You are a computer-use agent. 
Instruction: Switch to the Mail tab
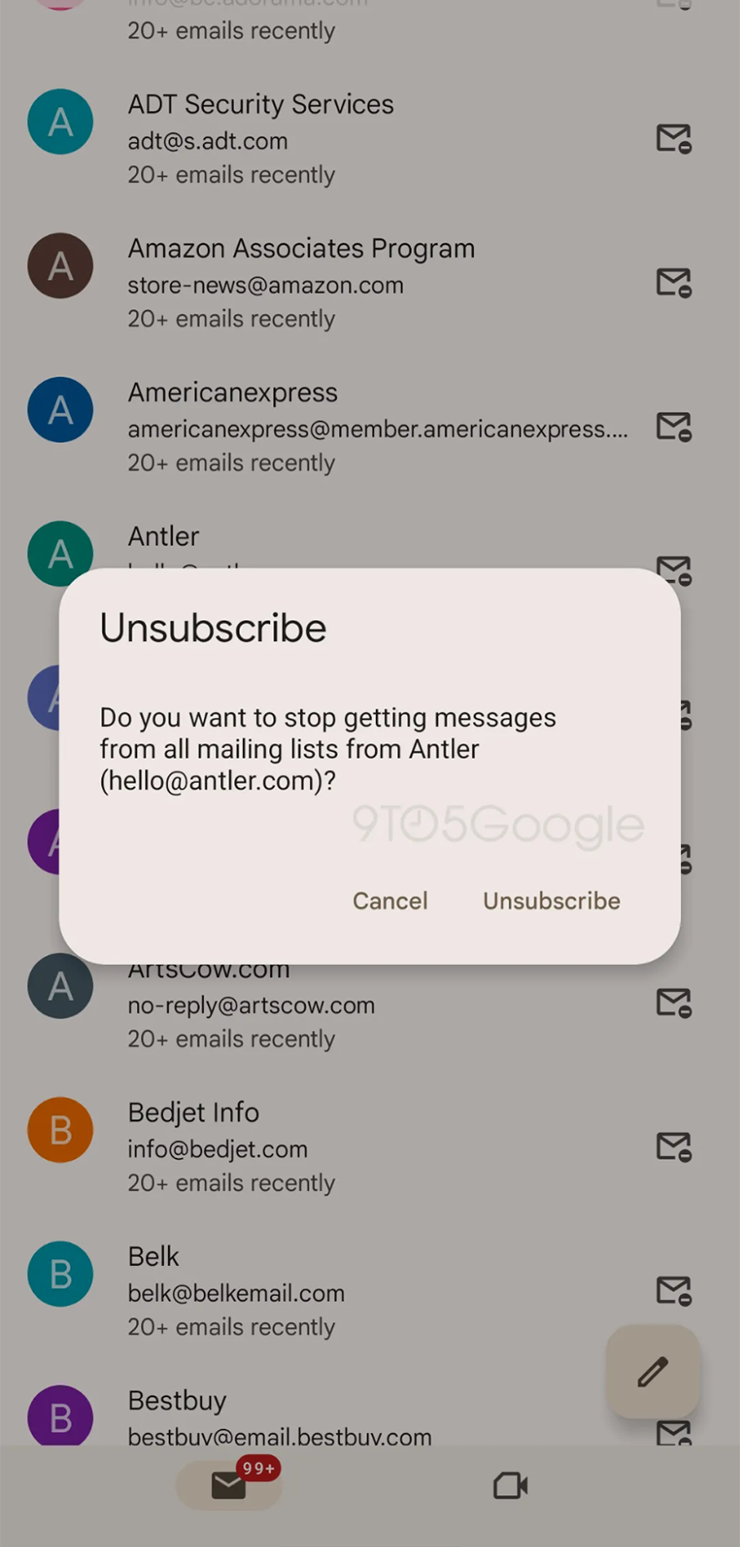point(229,1486)
